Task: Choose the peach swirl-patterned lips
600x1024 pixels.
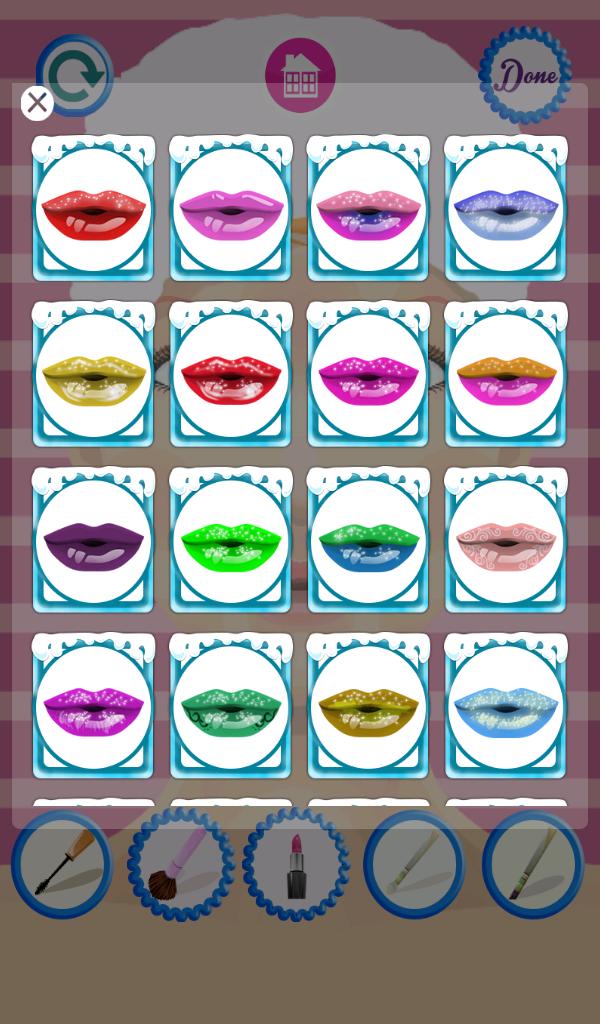Action: click(x=505, y=542)
